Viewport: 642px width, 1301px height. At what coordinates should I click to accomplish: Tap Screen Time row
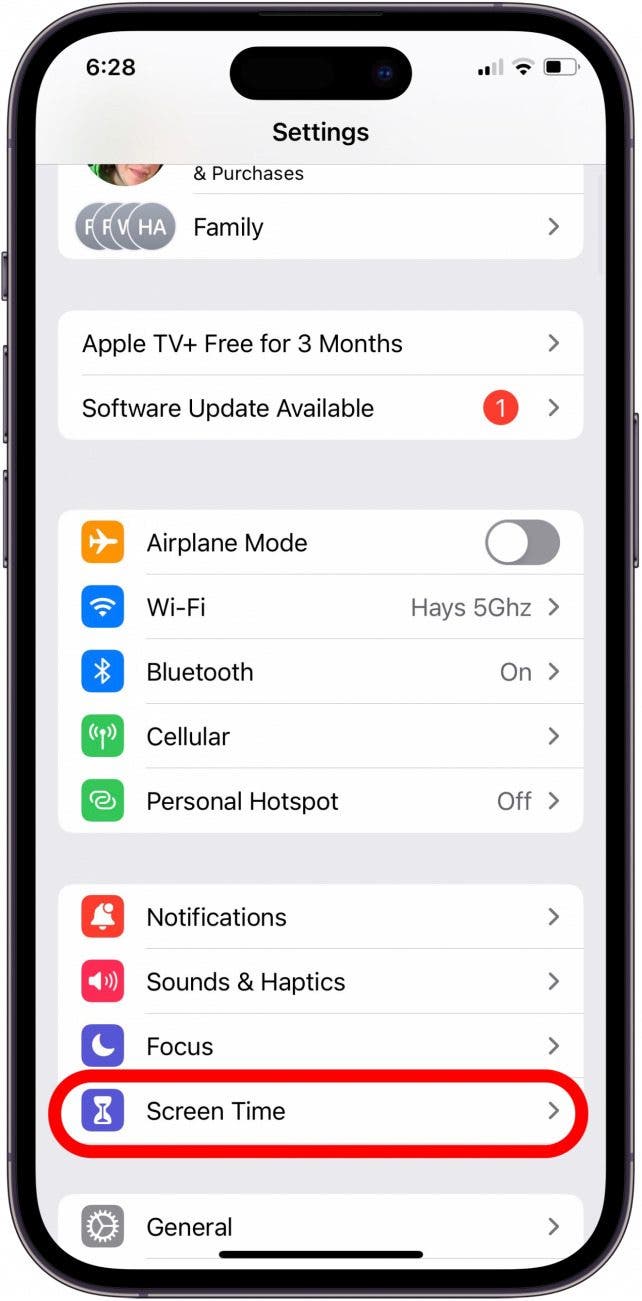320,1111
